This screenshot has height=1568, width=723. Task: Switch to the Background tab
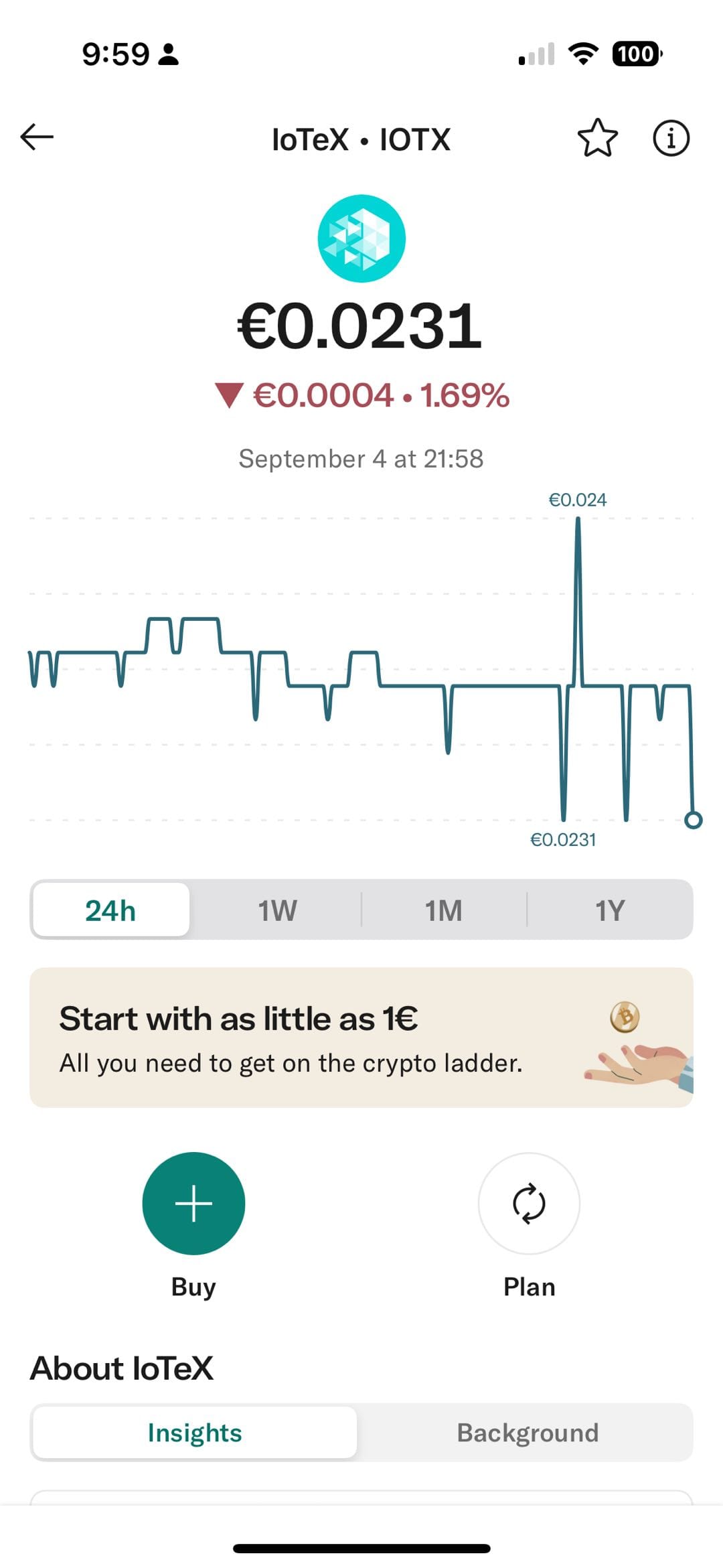click(528, 1433)
